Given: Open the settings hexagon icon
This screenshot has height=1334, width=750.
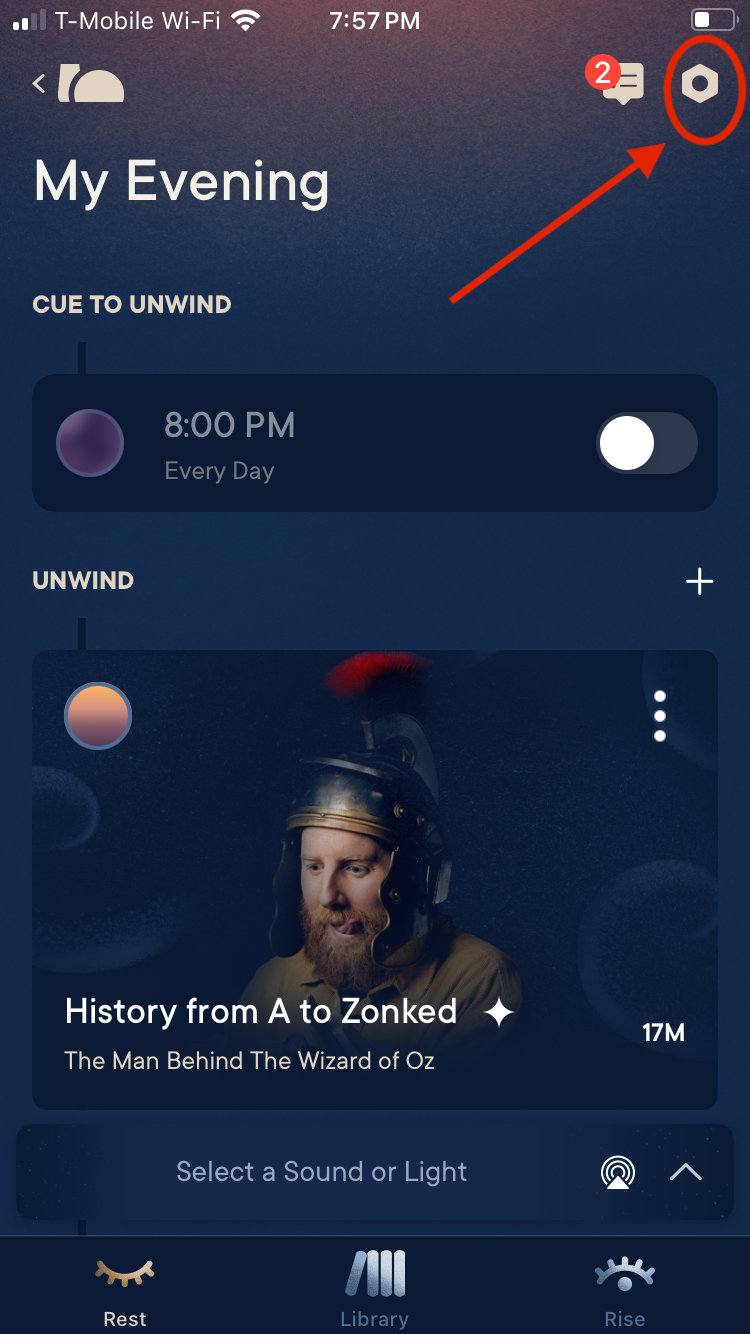Looking at the screenshot, I should tap(700, 84).
